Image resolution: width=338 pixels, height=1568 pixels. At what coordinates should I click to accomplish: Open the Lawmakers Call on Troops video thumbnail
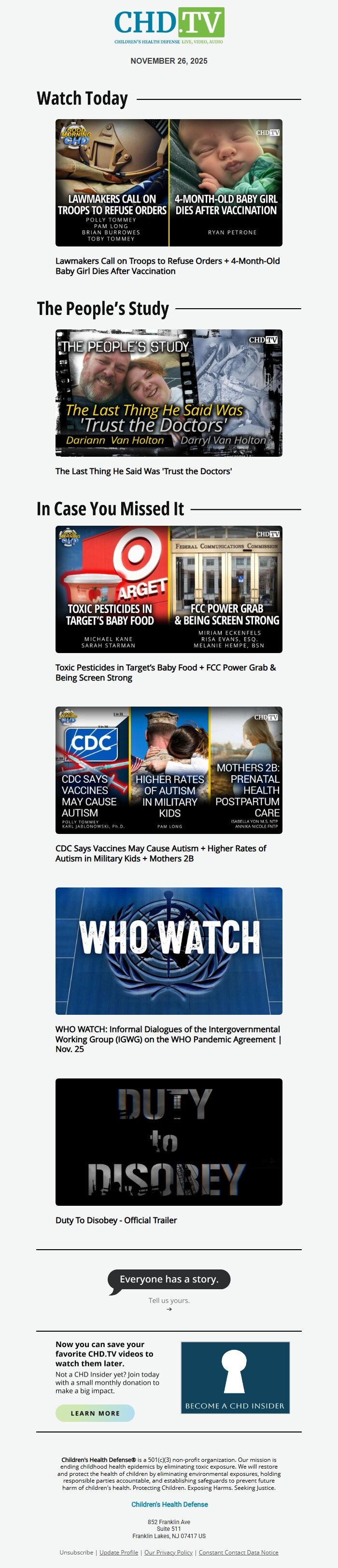[169, 183]
